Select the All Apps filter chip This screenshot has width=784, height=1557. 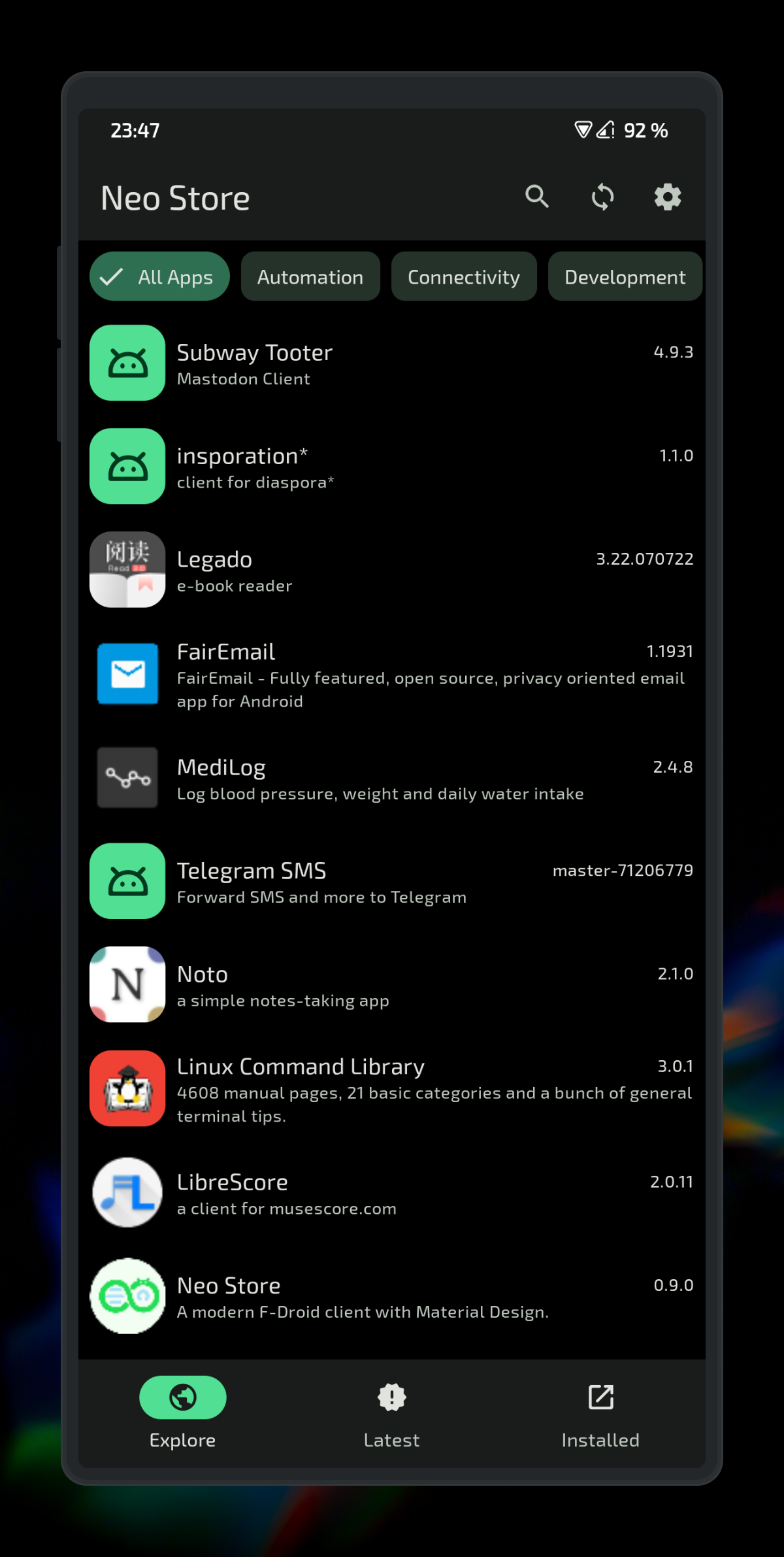pos(159,276)
